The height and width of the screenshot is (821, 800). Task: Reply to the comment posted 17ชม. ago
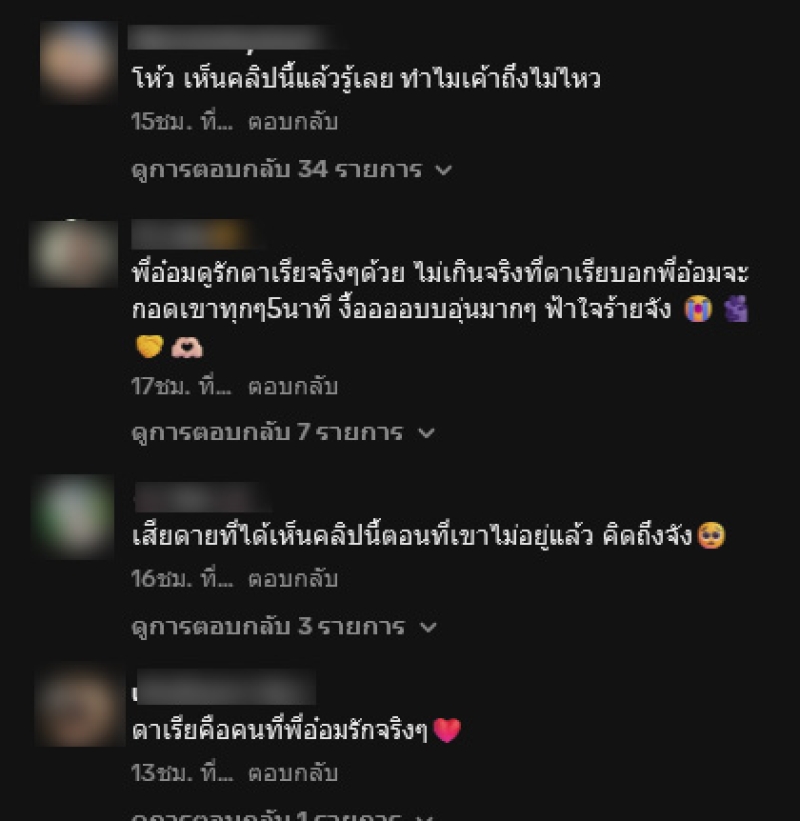click(293, 386)
